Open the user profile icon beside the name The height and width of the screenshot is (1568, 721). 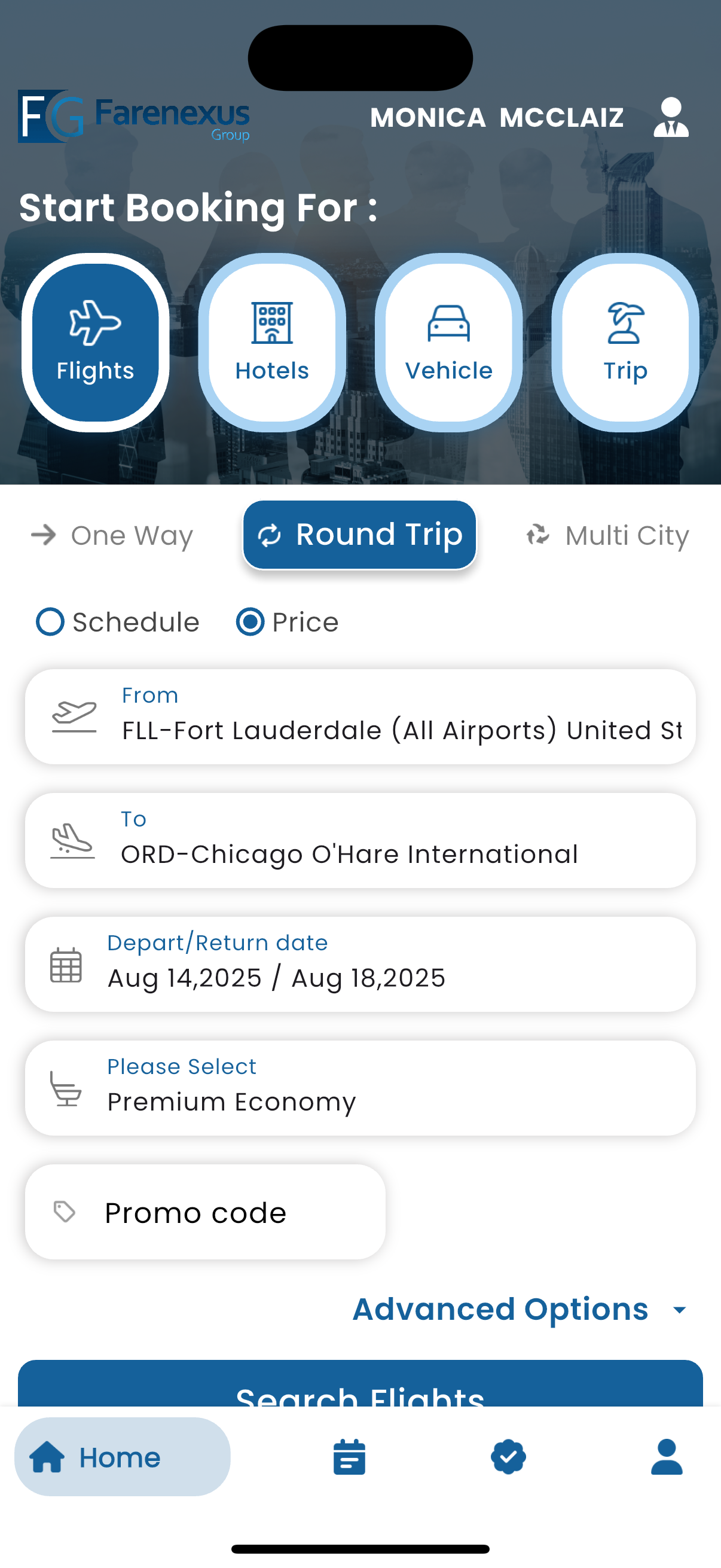click(671, 117)
